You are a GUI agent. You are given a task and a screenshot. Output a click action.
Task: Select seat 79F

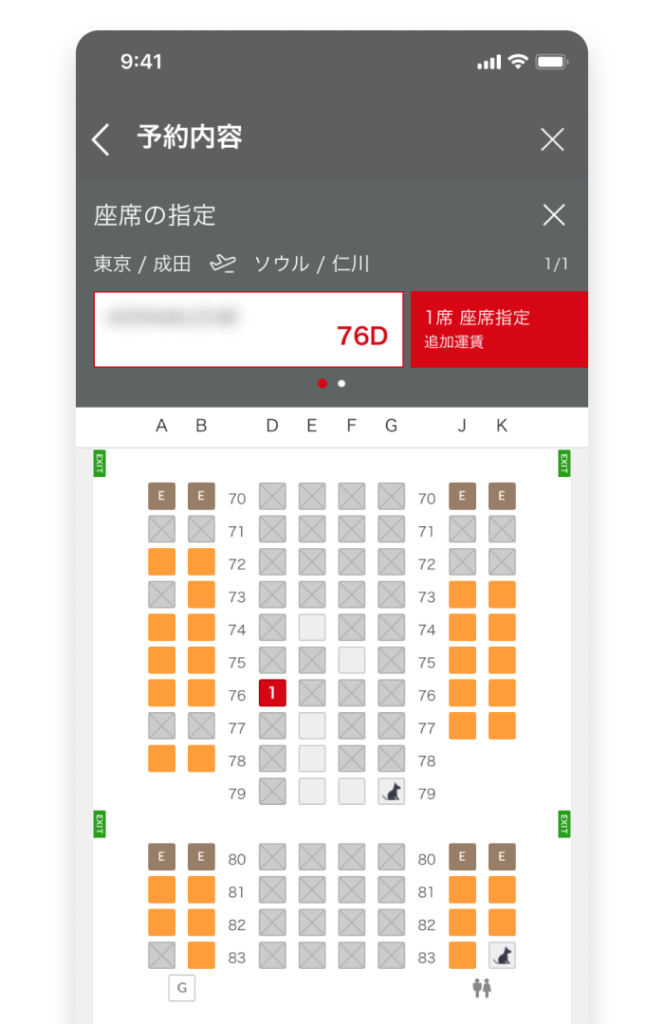[x=351, y=792]
